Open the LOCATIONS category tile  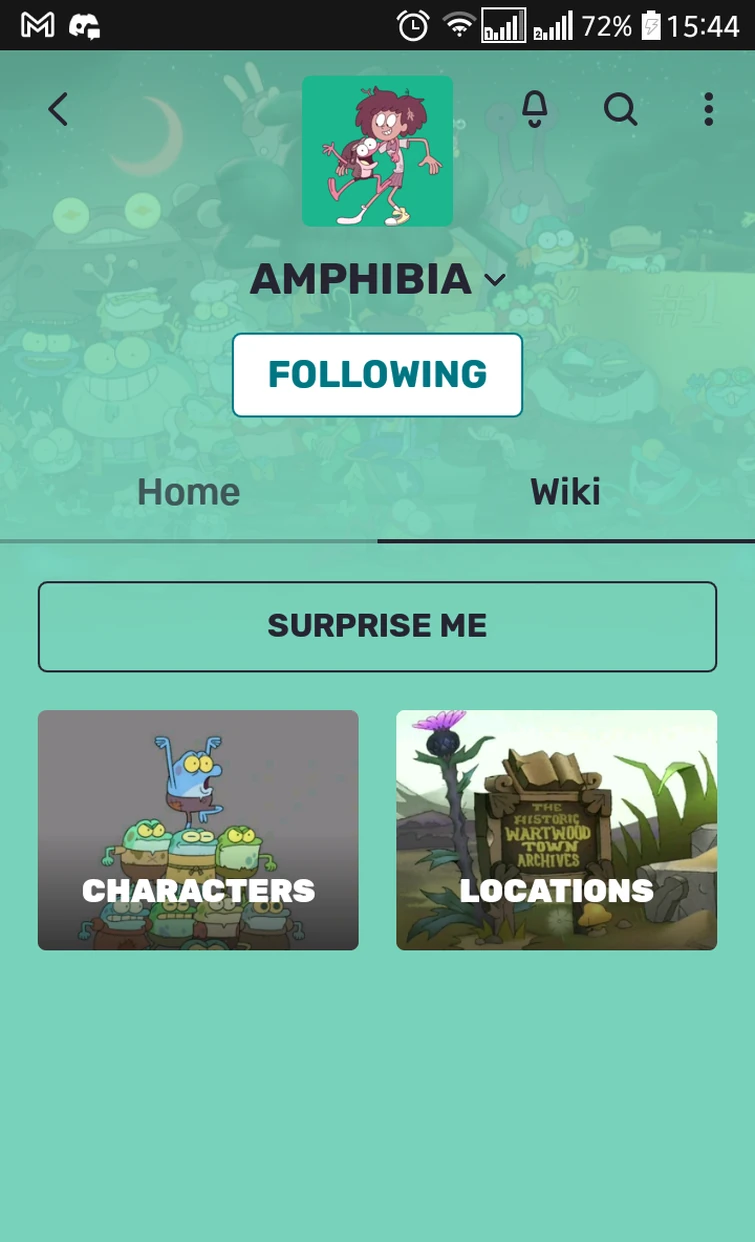[x=556, y=830]
